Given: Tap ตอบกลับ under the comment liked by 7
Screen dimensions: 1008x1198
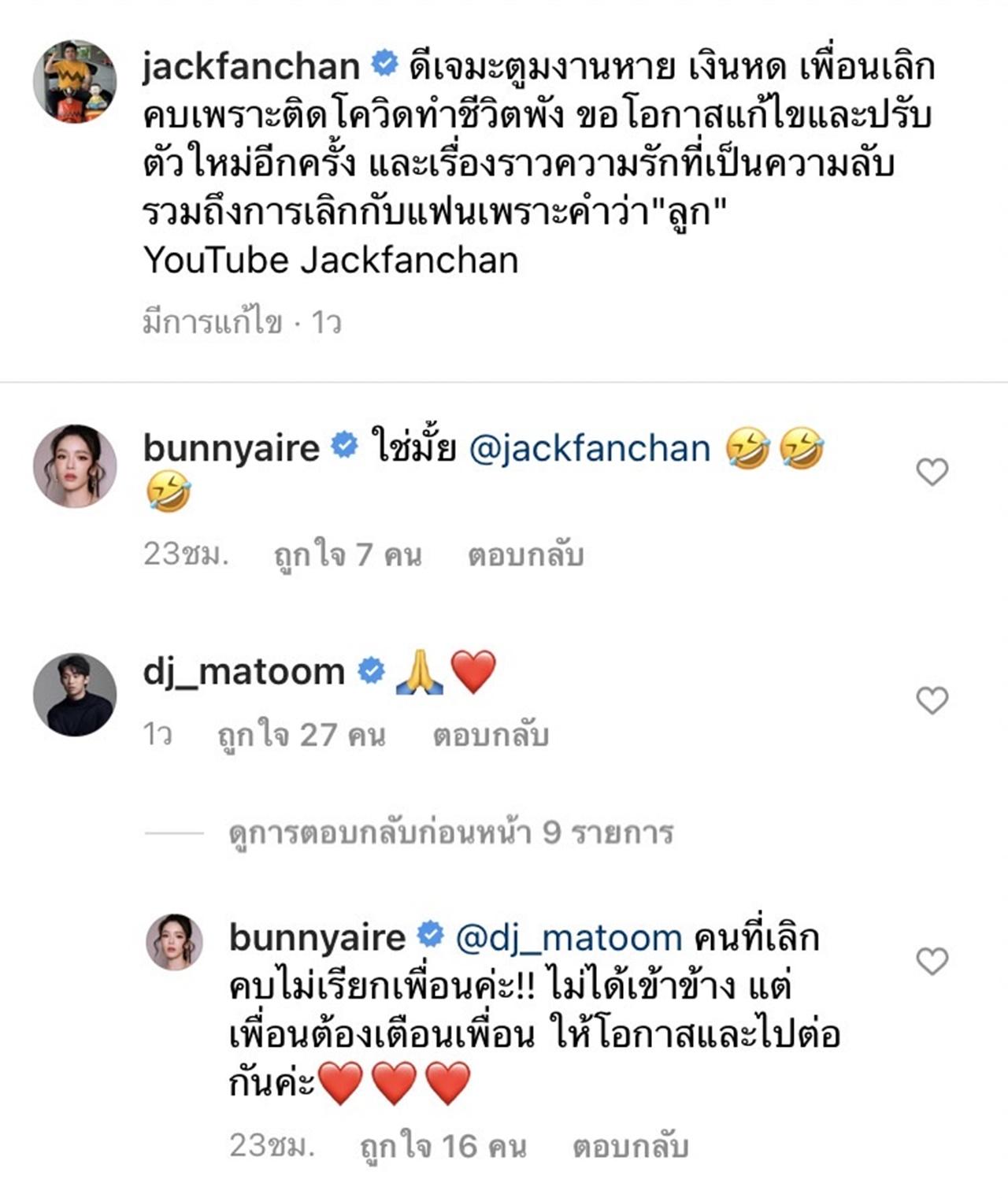Looking at the screenshot, I should (525, 555).
